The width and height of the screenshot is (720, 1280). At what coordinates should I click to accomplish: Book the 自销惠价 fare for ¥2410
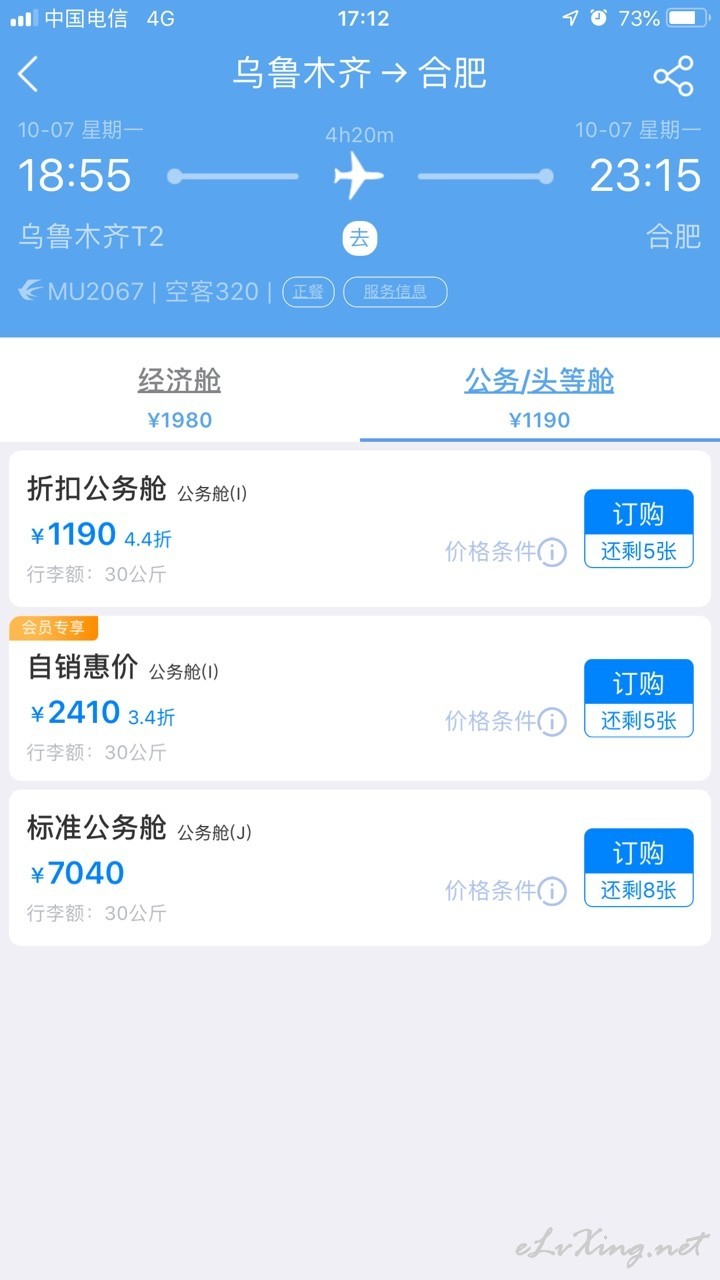click(639, 699)
